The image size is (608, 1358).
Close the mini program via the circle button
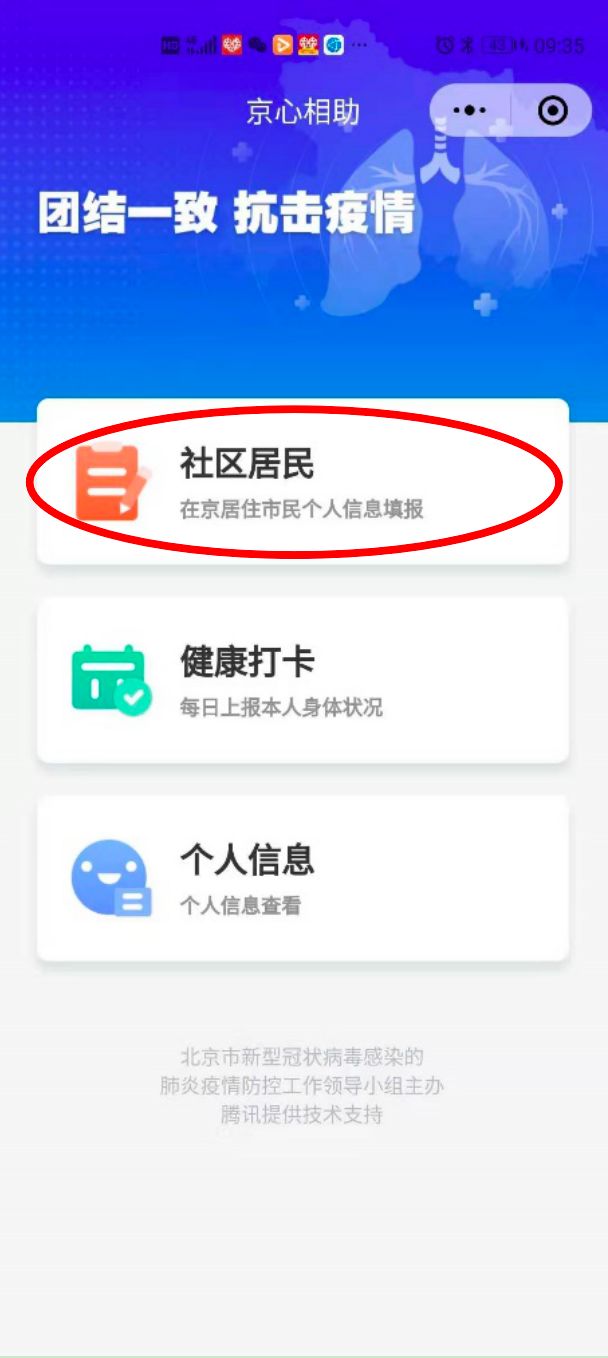click(552, 110)
